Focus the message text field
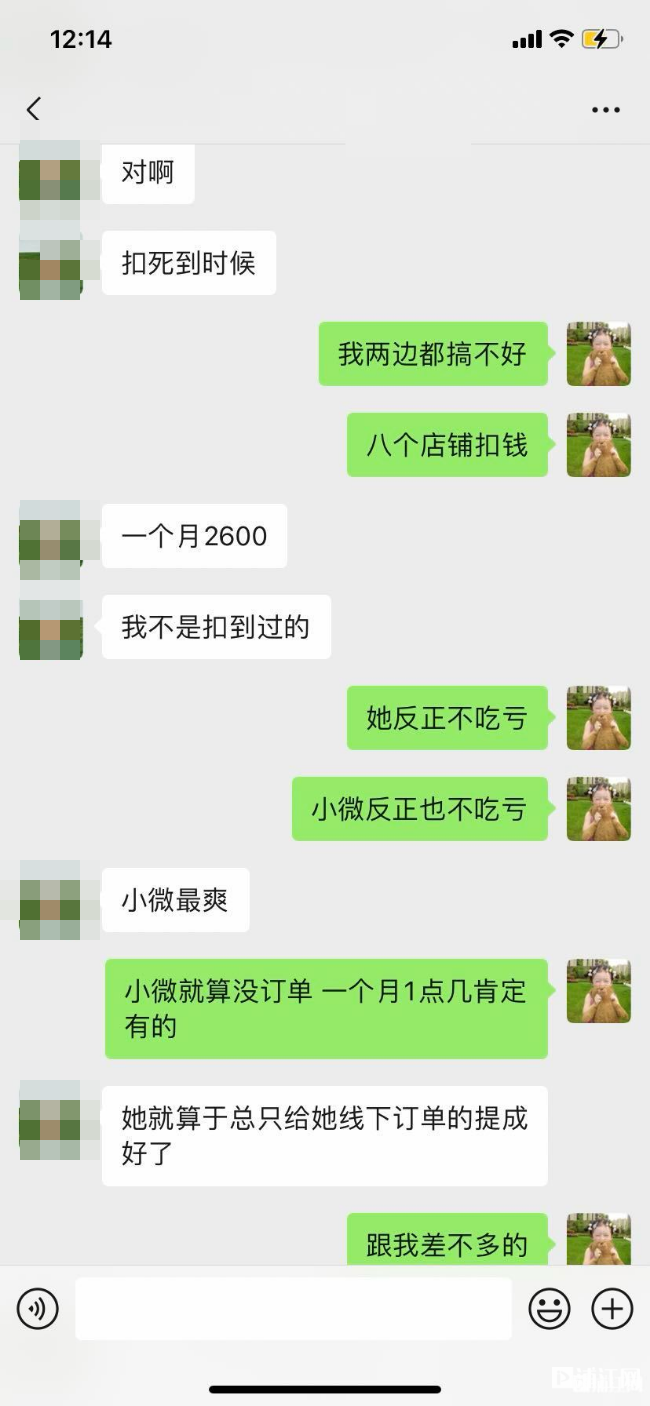 point(293,1308)
